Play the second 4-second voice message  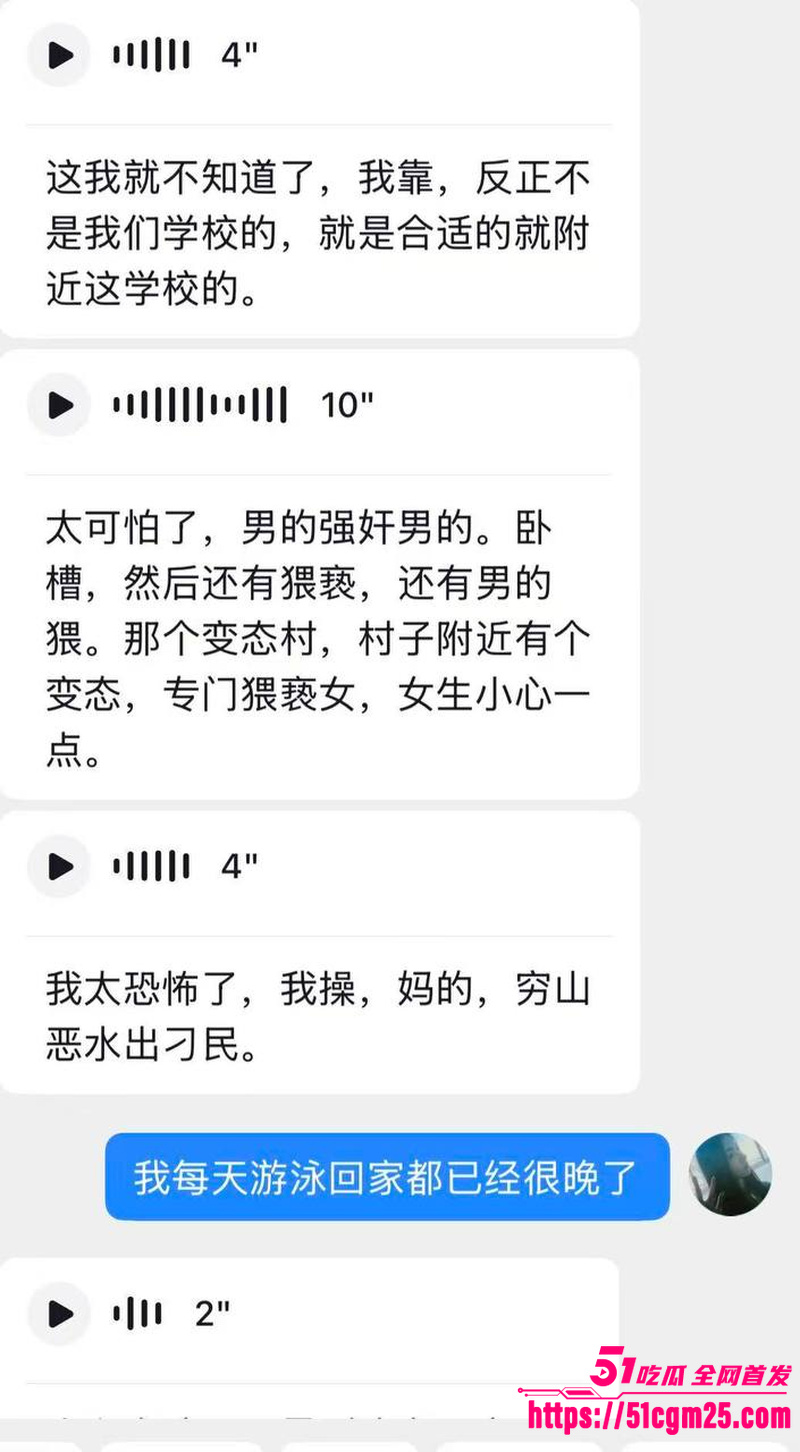coord(58,866)
